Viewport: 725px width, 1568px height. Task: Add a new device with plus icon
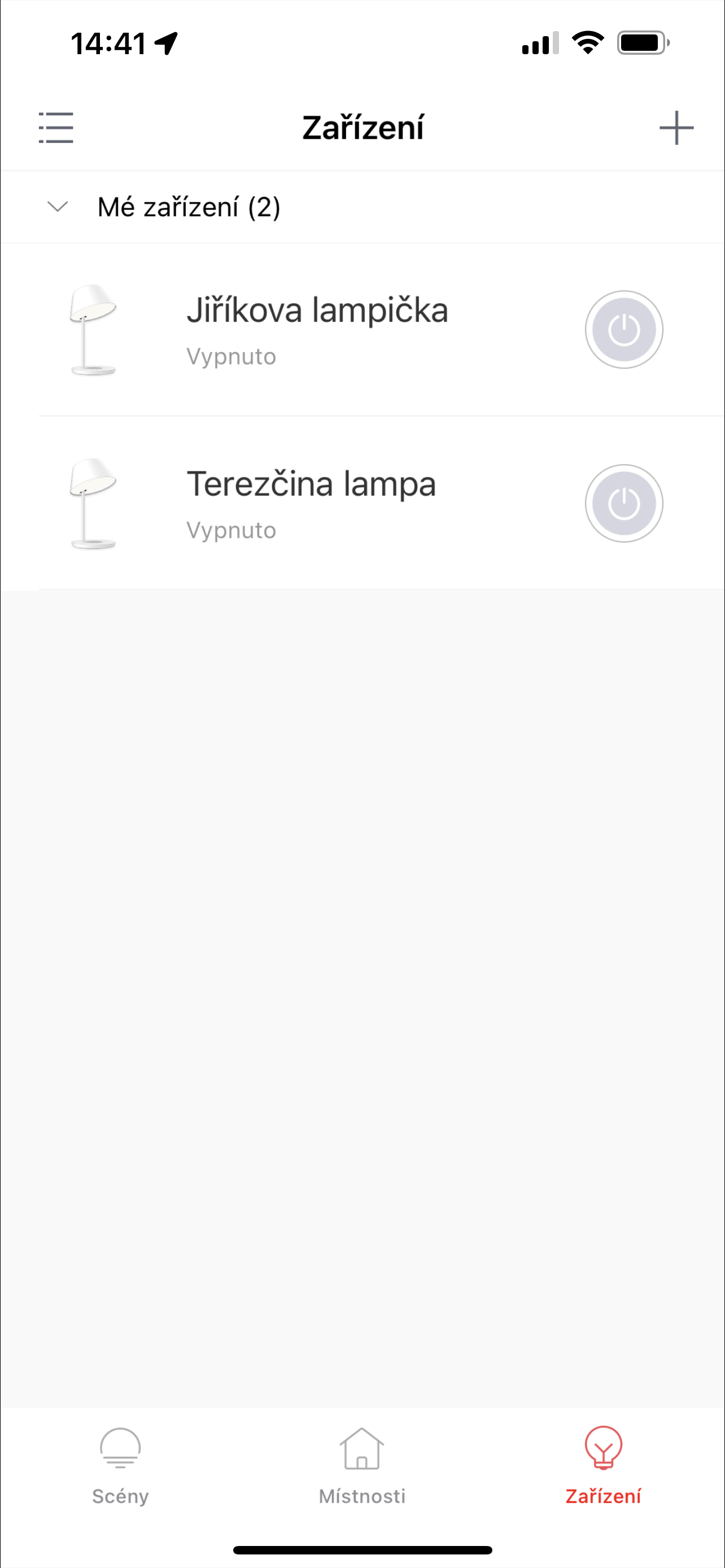676,128
